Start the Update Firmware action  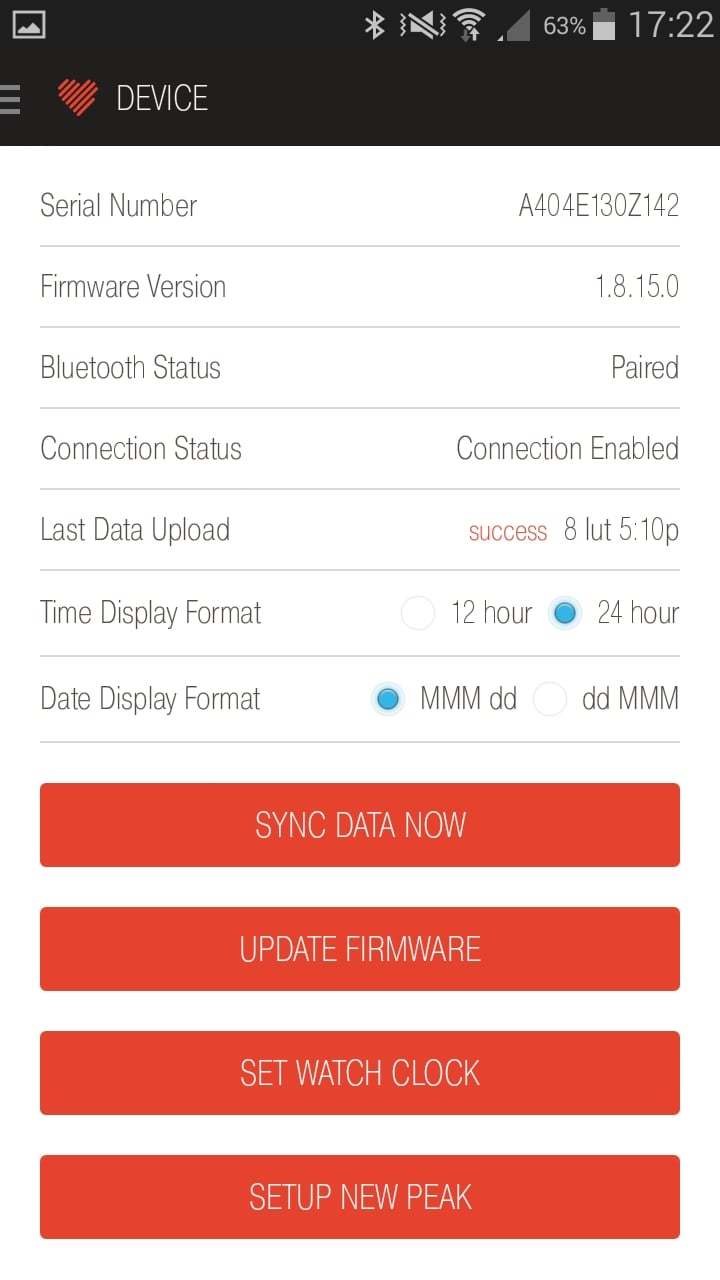360,949
